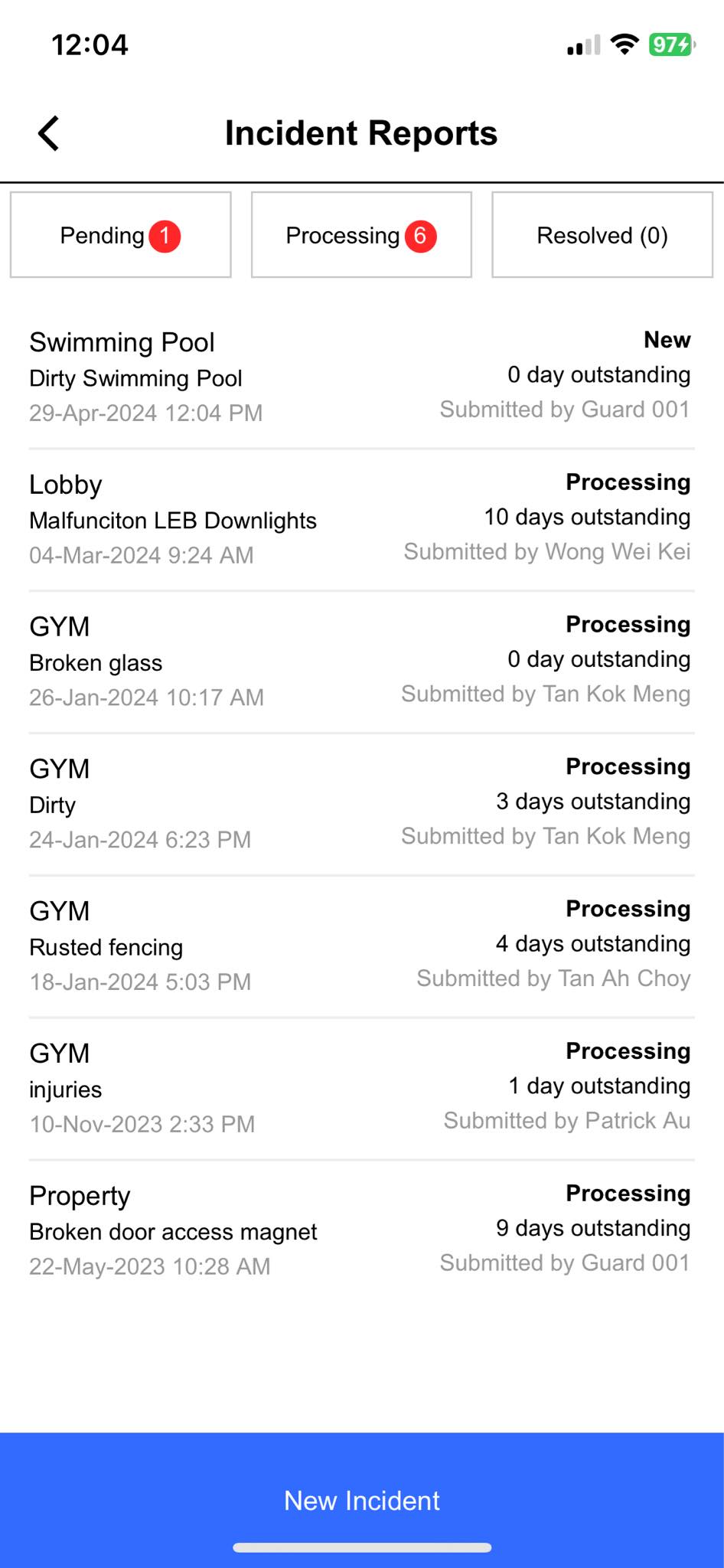724x1568 pixels.
Task: Tap the clock showing 12:04
Action: click(89, 44)
